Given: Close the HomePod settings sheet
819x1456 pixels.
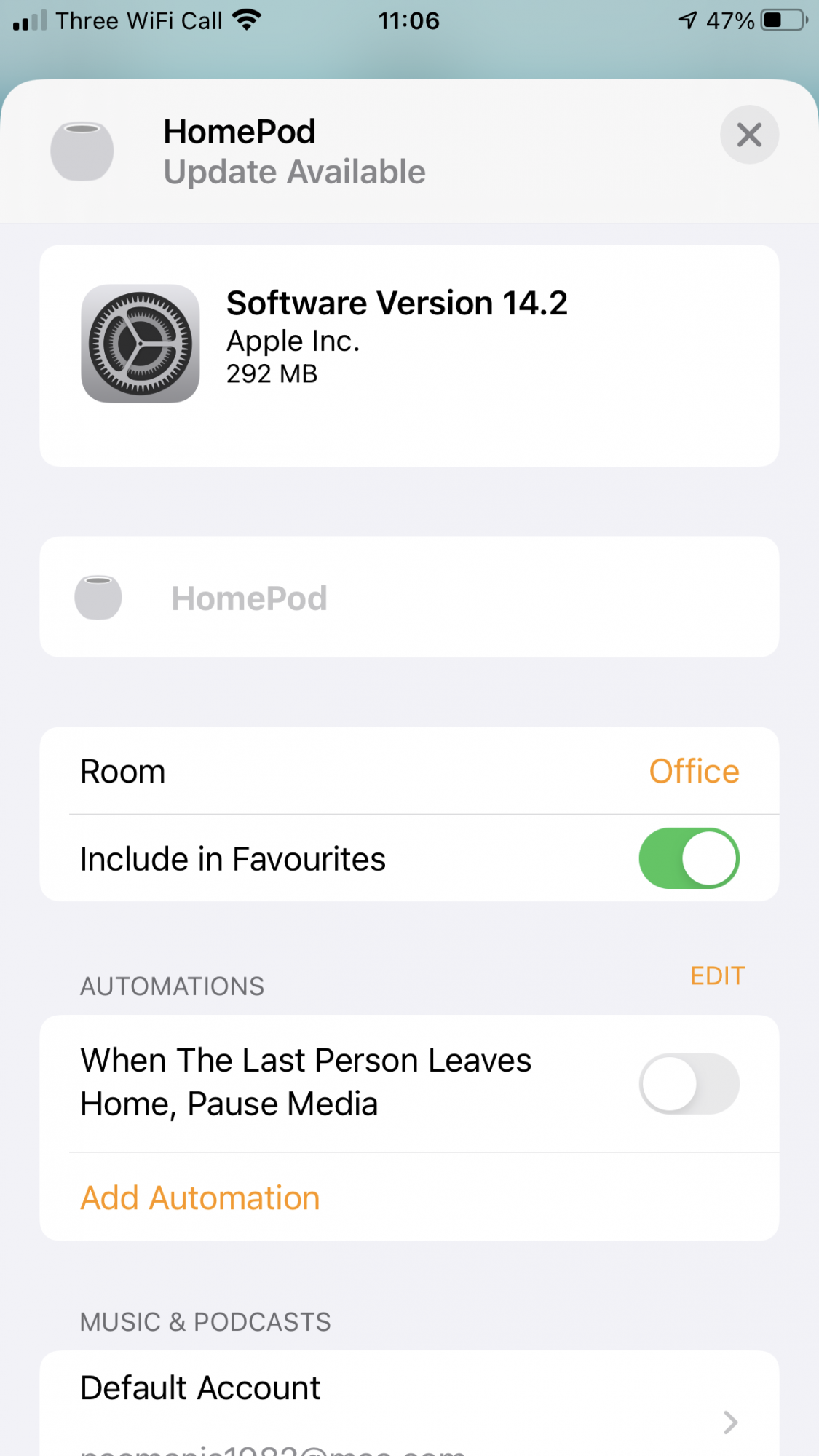Looking at the screenshot, I should click(749, 135).
